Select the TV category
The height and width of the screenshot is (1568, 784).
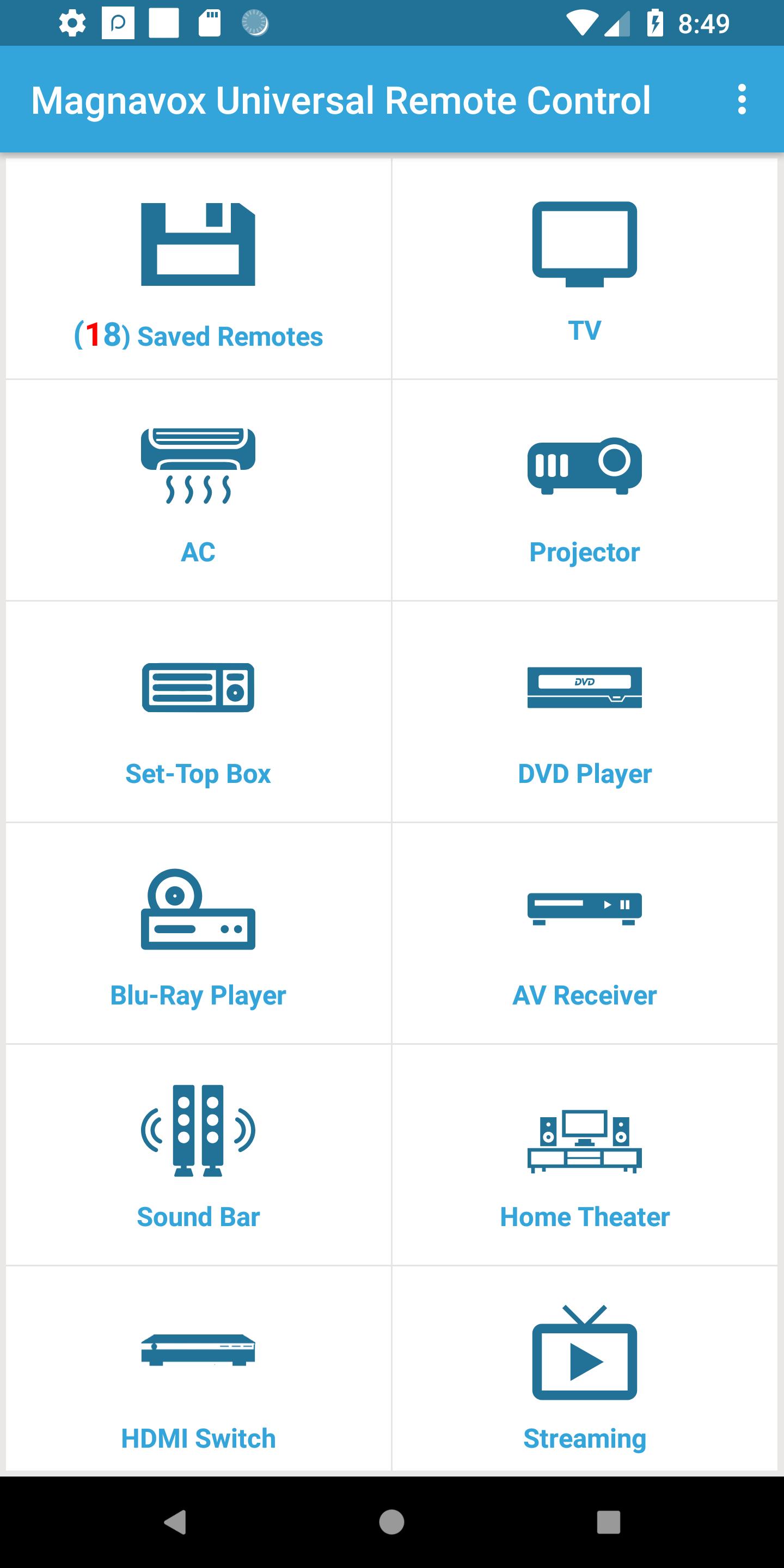tap(584, 269)
